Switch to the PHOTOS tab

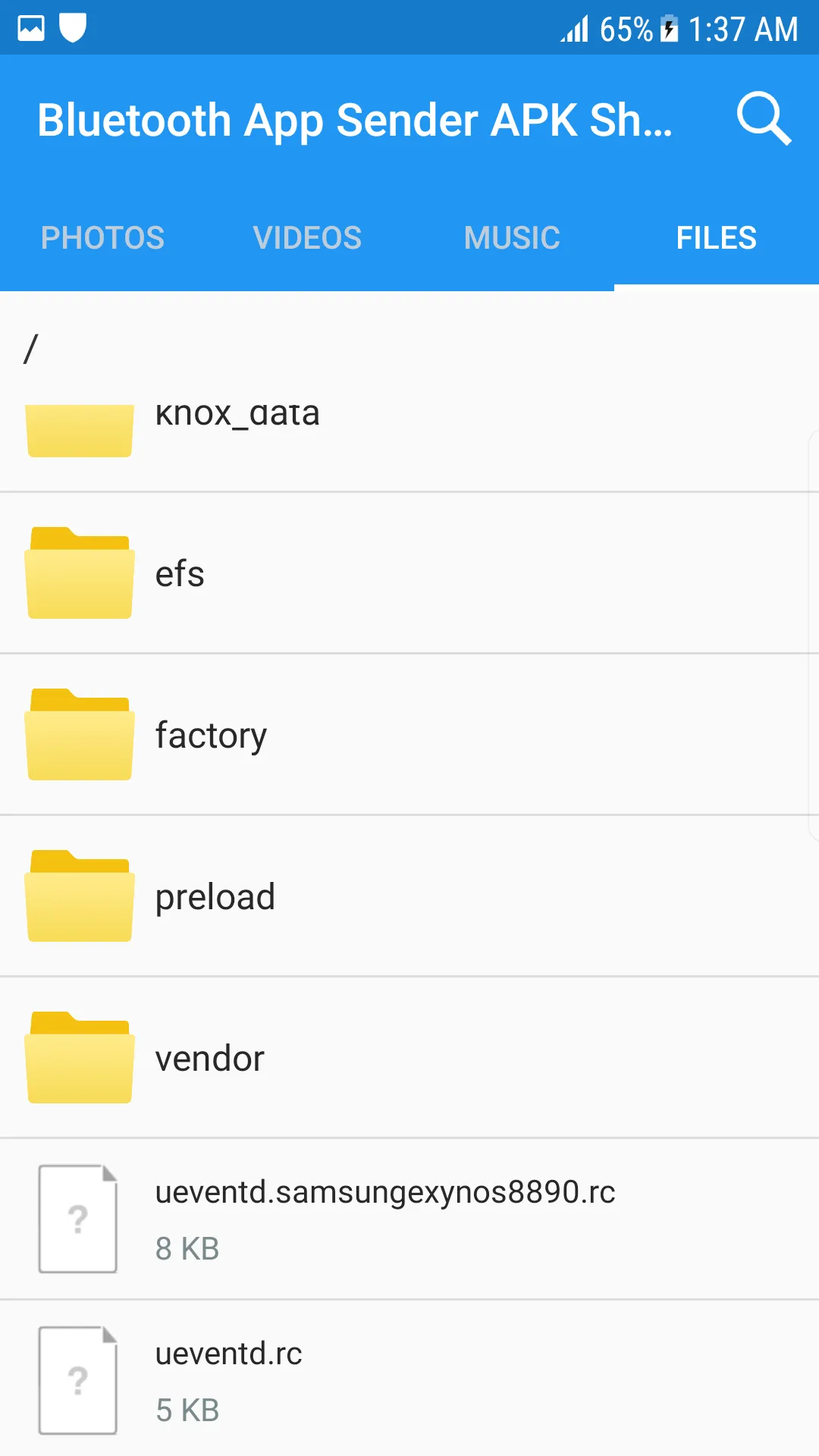(102, 237)
